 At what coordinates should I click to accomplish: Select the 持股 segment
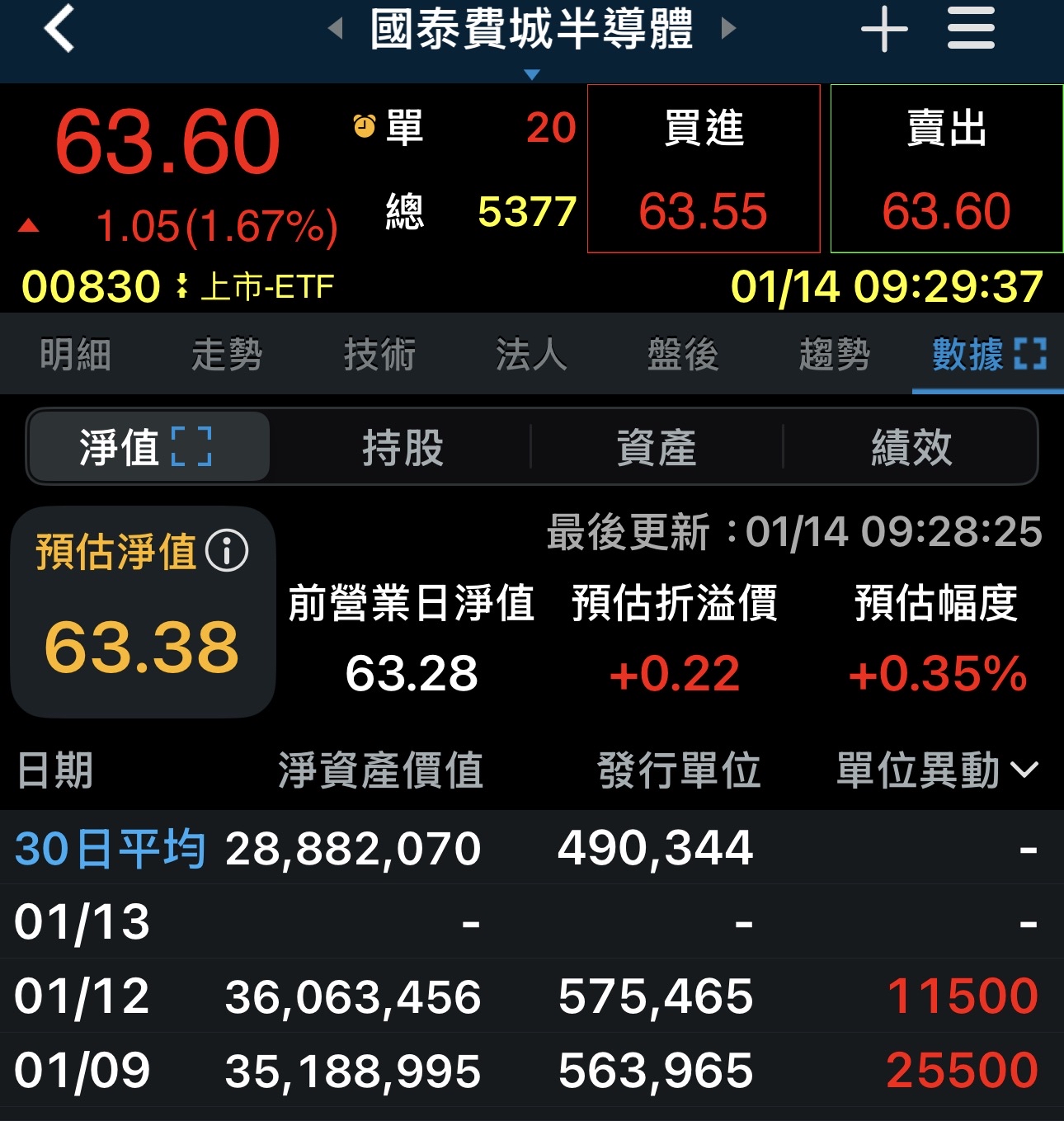click(x=403, y=447)
